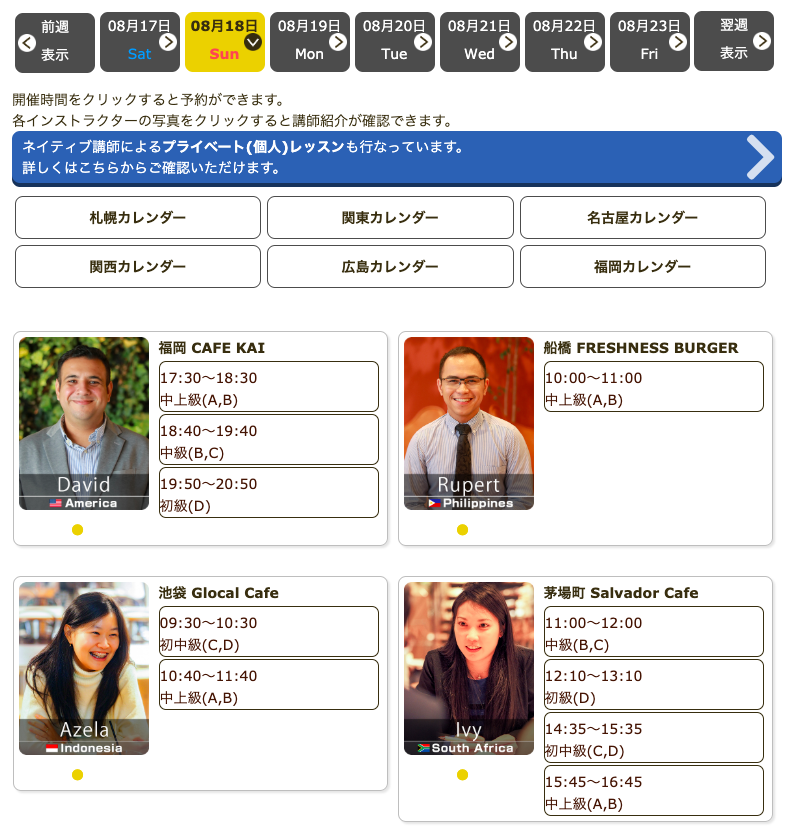
Task: View instructor Azela's profile photo
Action: (x=84, y=668)
